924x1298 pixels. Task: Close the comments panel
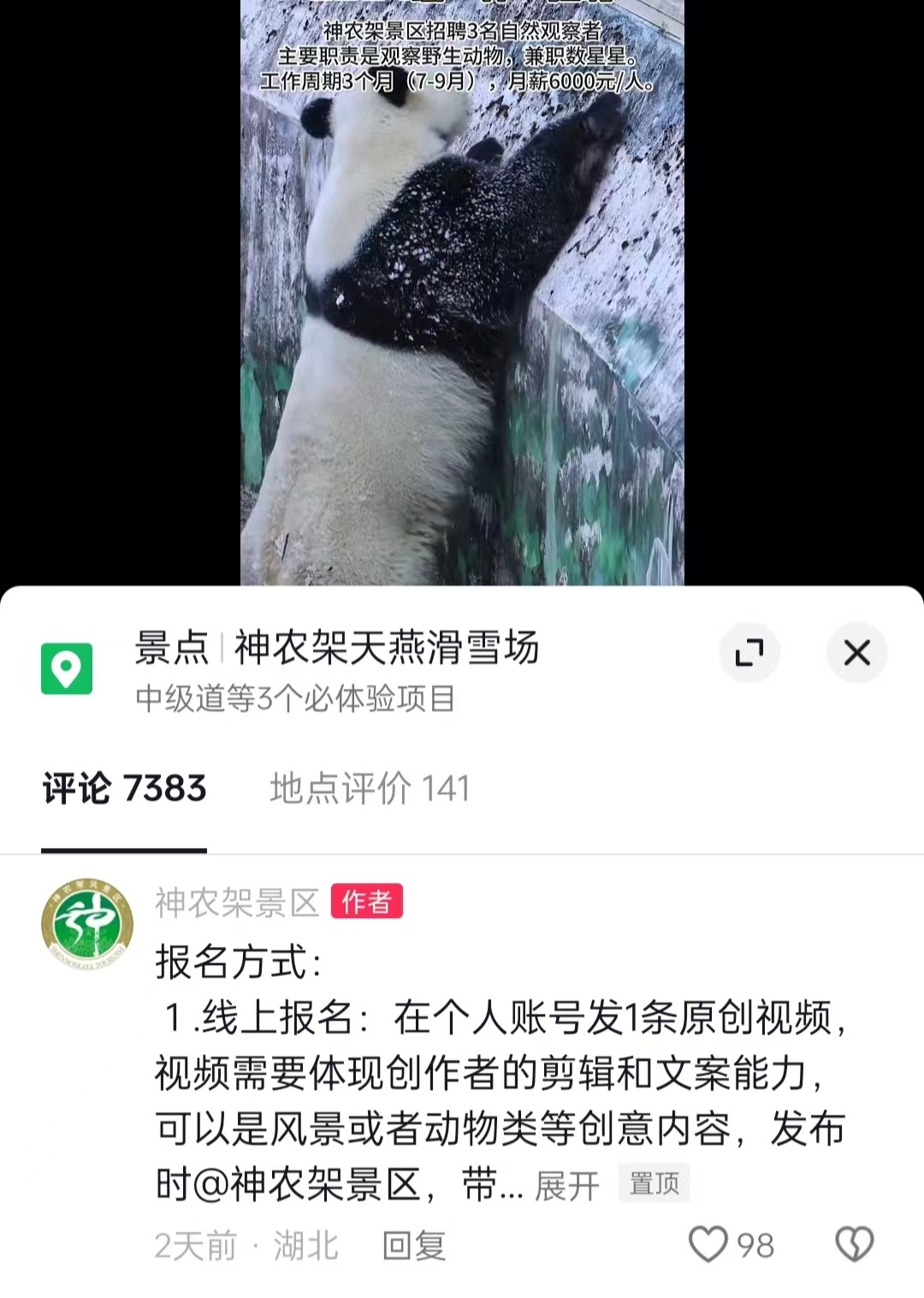(856, 653)
